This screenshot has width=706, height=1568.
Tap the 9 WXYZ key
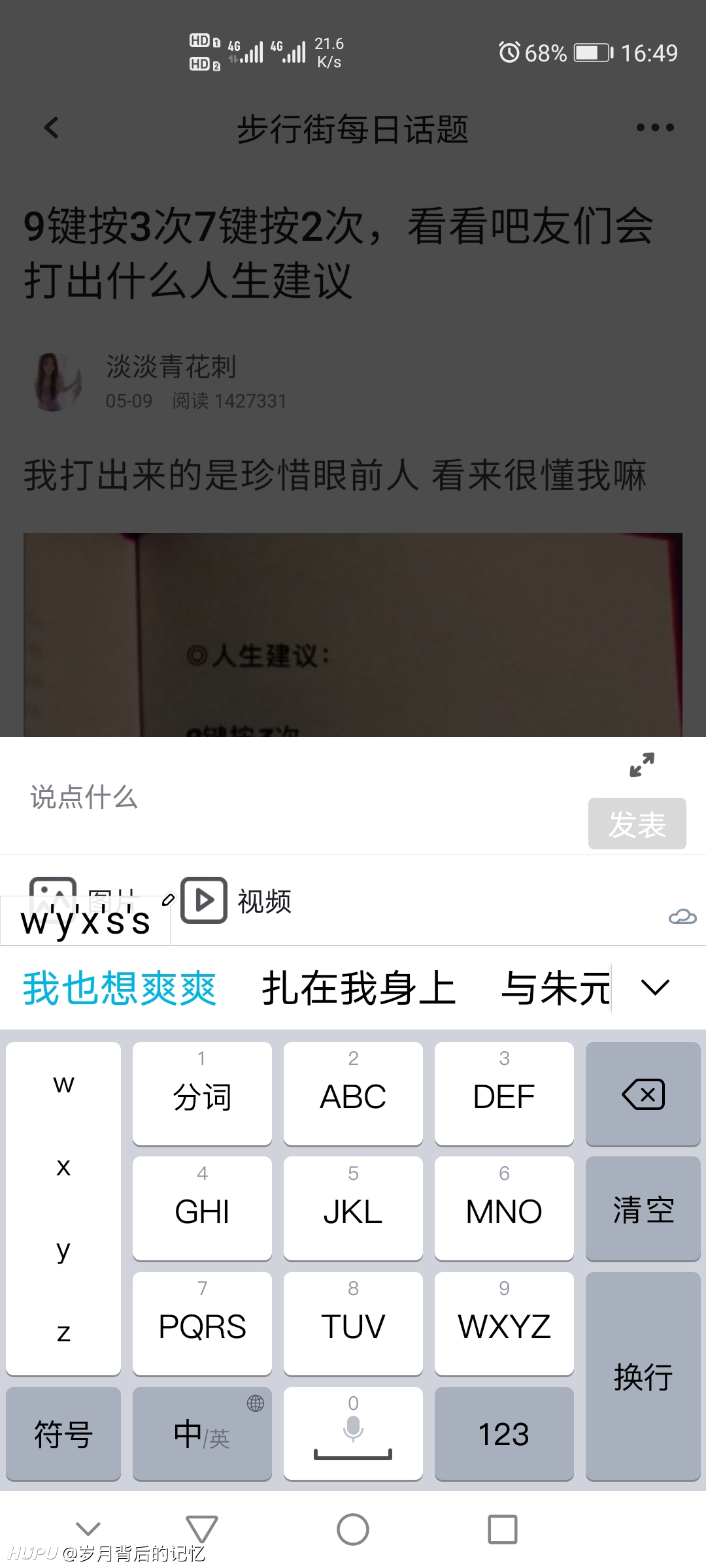pyautogui.click(x=504, y=1323)
